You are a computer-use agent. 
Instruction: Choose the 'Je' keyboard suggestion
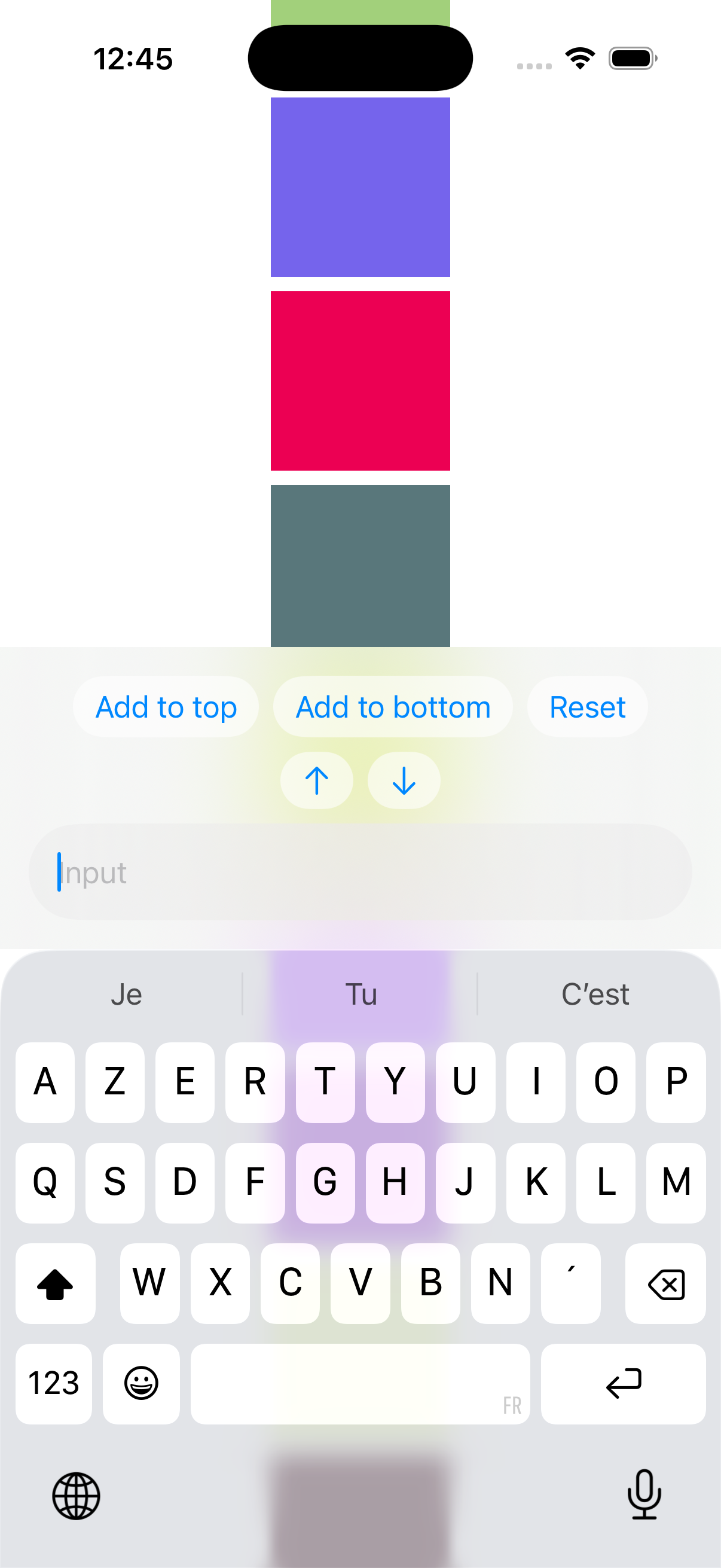(x=127, y=994)
